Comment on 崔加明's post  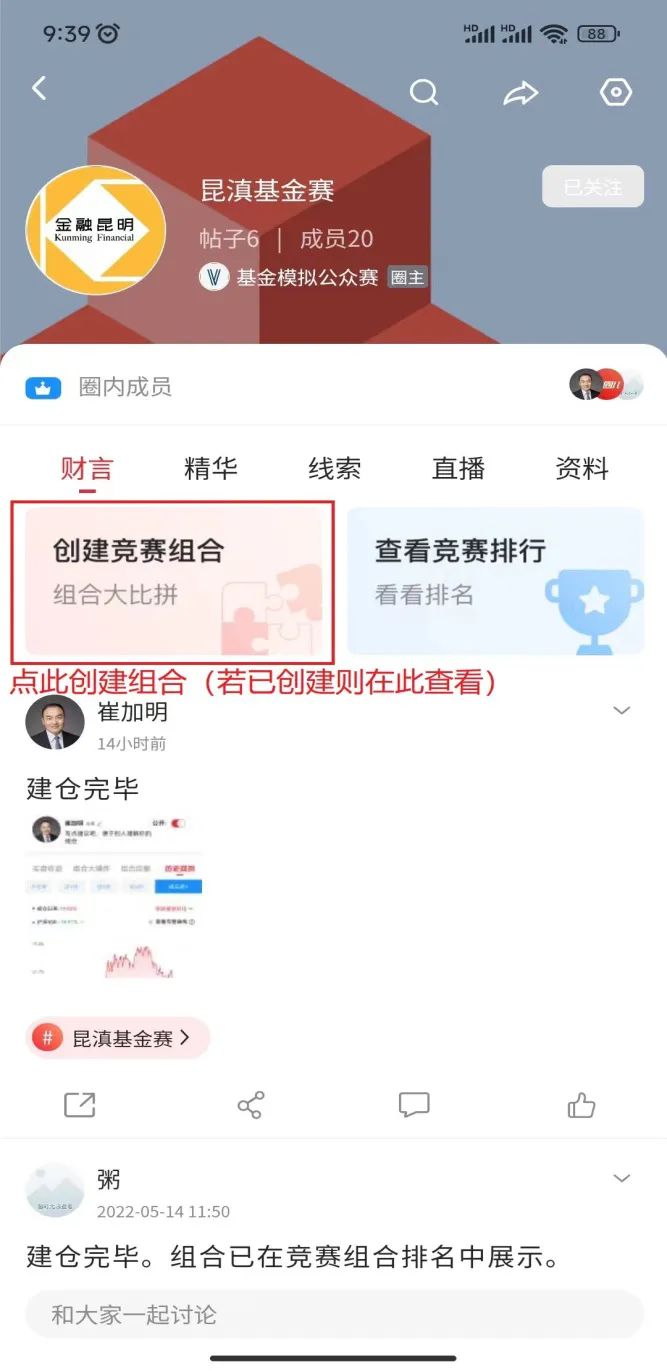[x=414, y=1105]
